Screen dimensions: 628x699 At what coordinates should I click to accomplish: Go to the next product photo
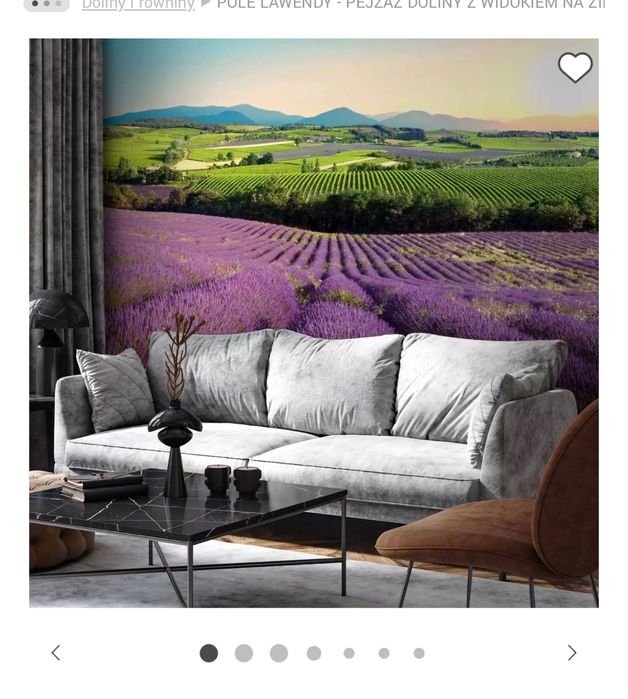(x=572, y=653)
